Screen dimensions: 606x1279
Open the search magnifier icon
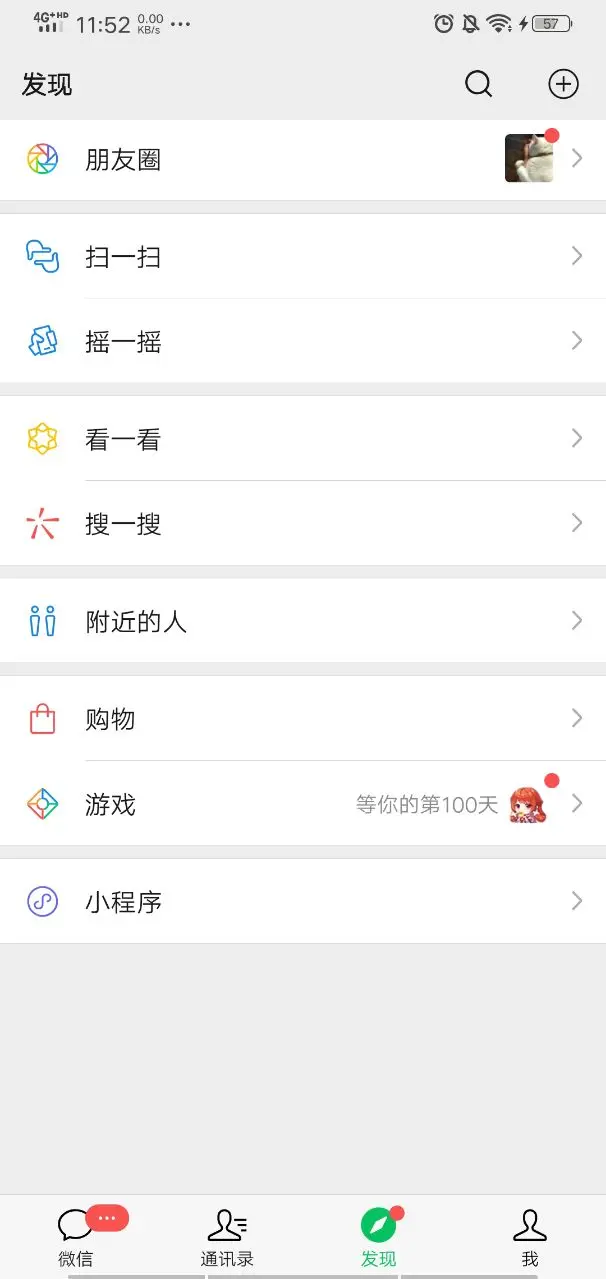479,85
